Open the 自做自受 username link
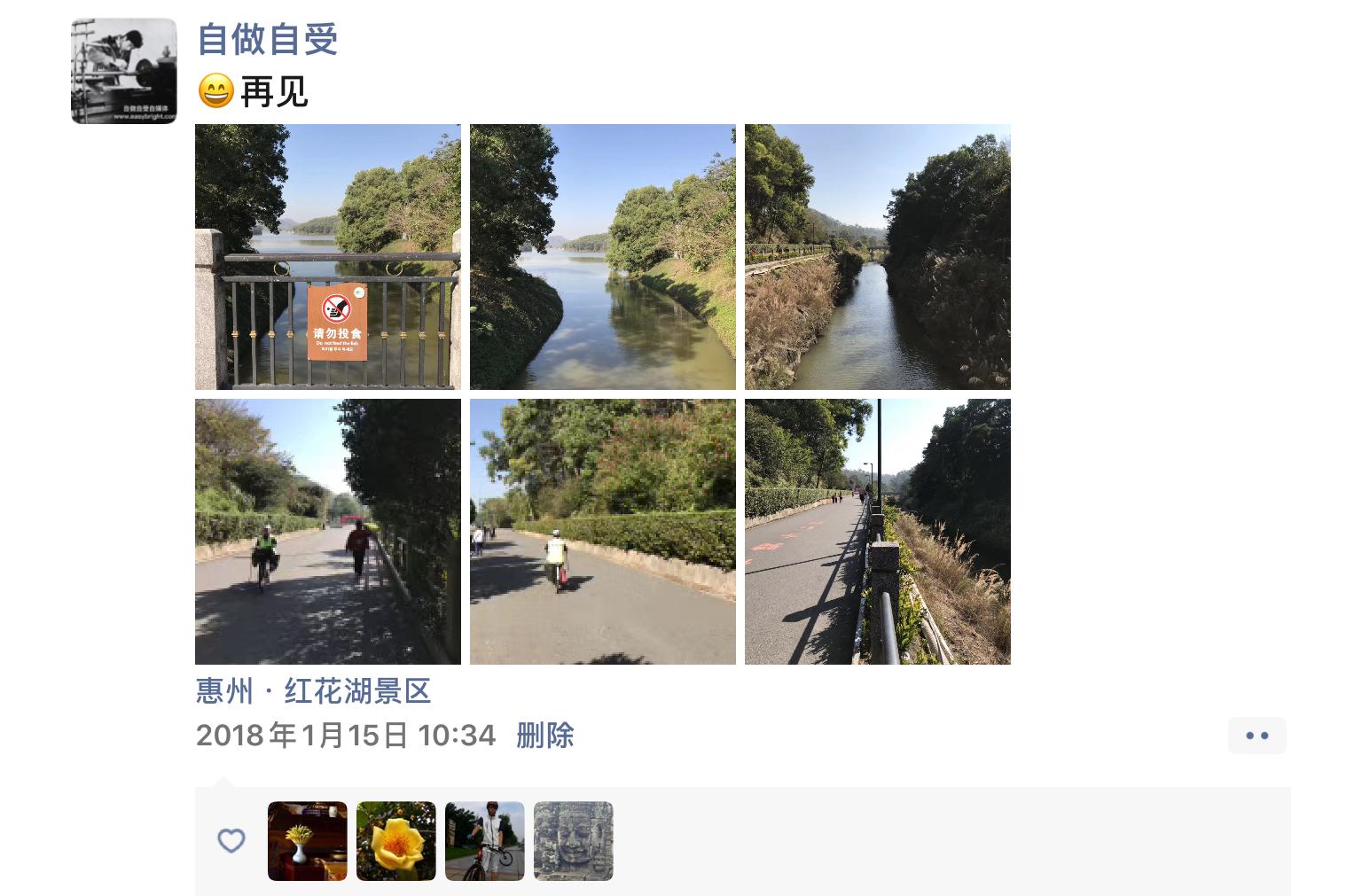1362x896 pixels. click(267, 40)
